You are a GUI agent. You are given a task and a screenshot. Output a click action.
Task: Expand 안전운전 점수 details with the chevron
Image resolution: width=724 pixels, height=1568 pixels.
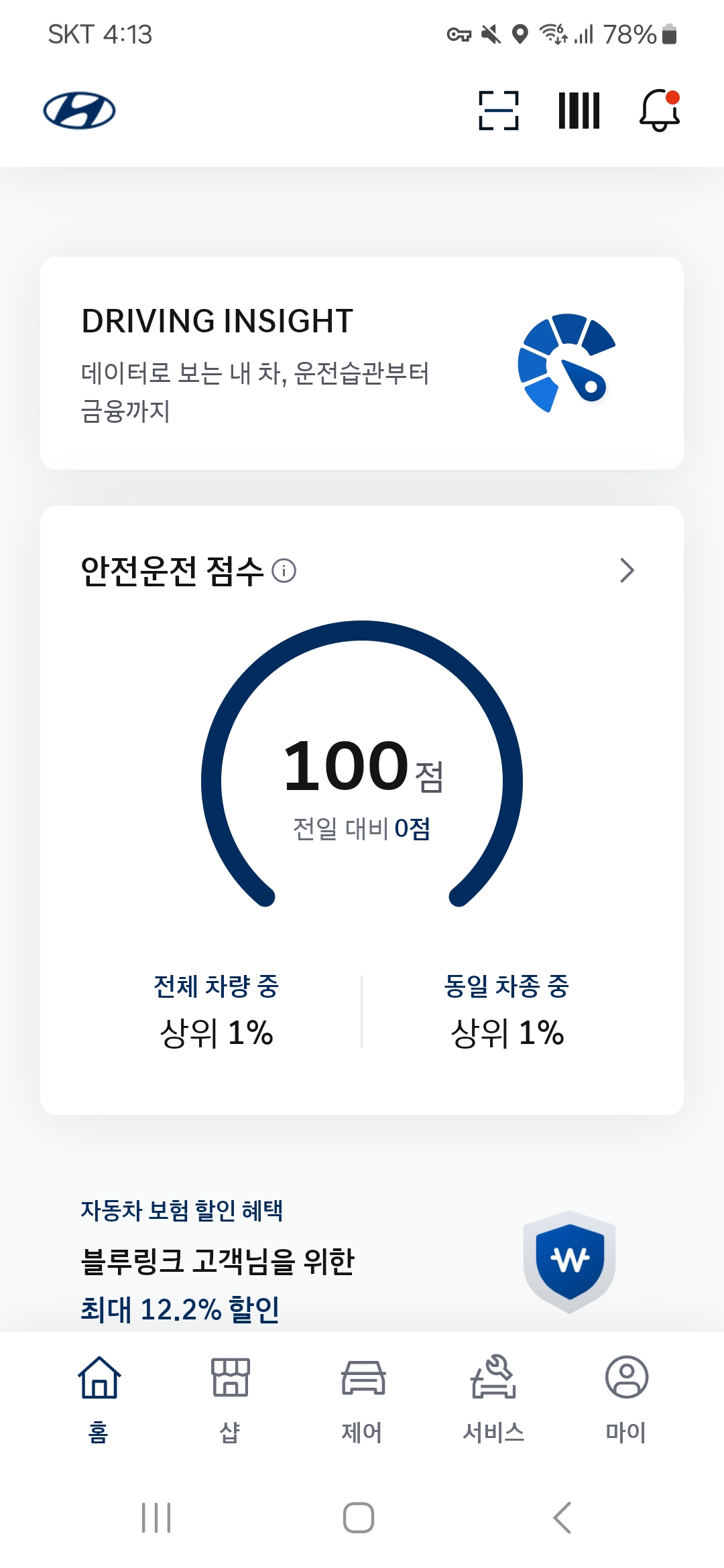click(627, 571)
